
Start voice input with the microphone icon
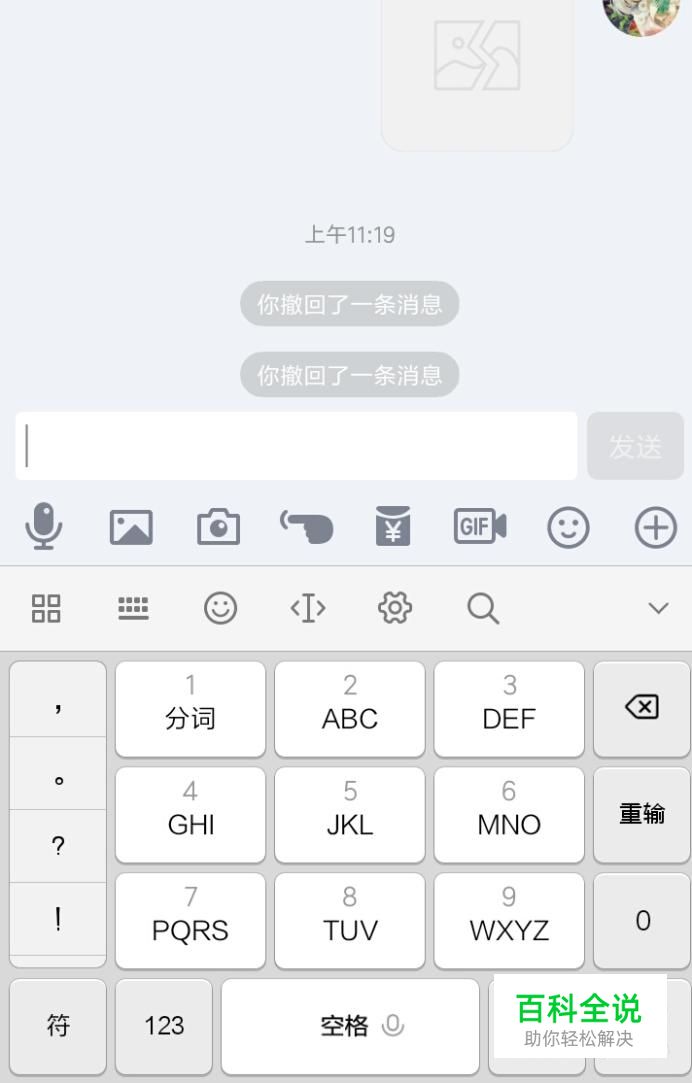[x=44, y=527]
